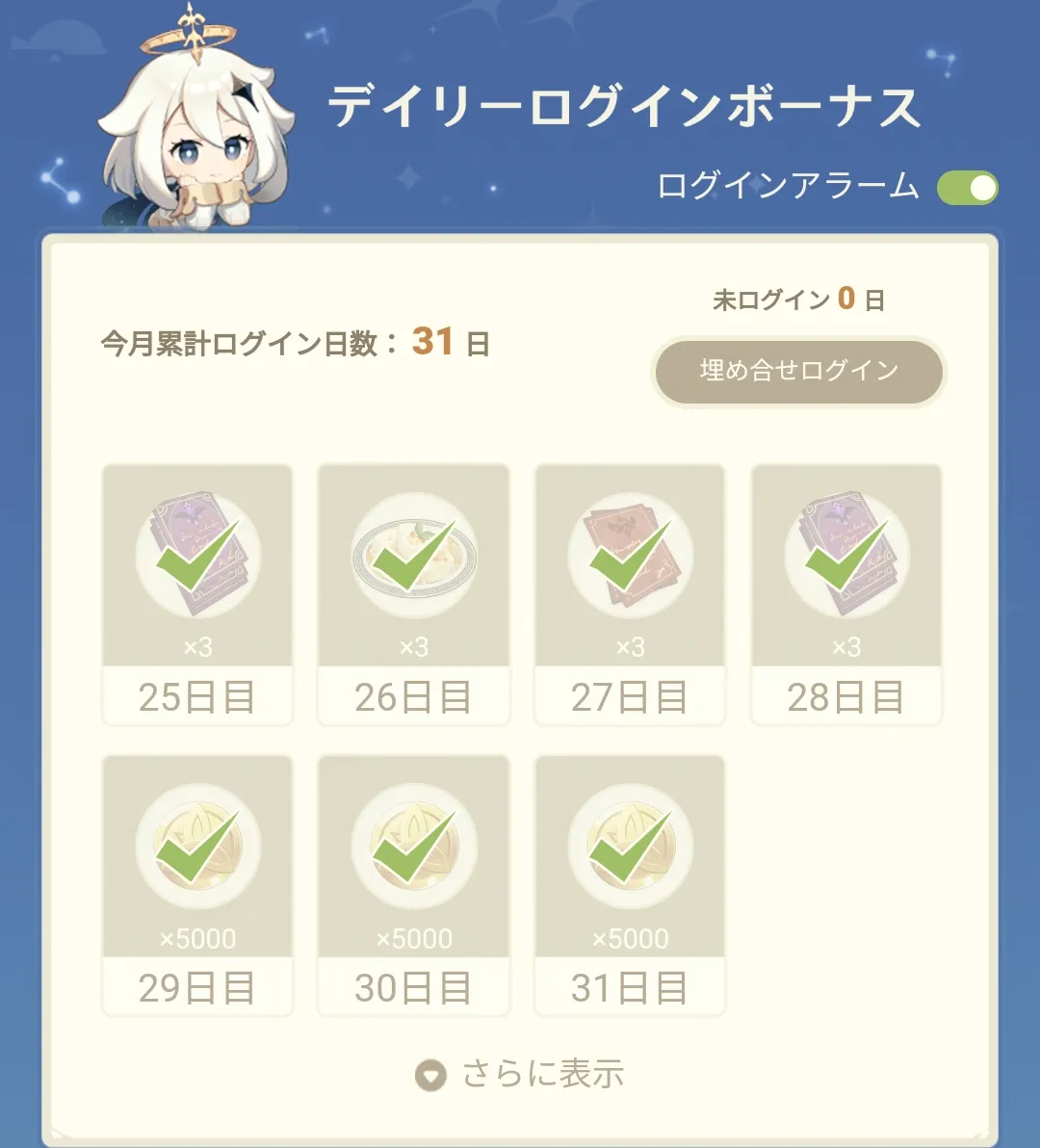Select the 30日目 mora reward card
This screenshot has height=1148, width=1040.
coord(413,884)
